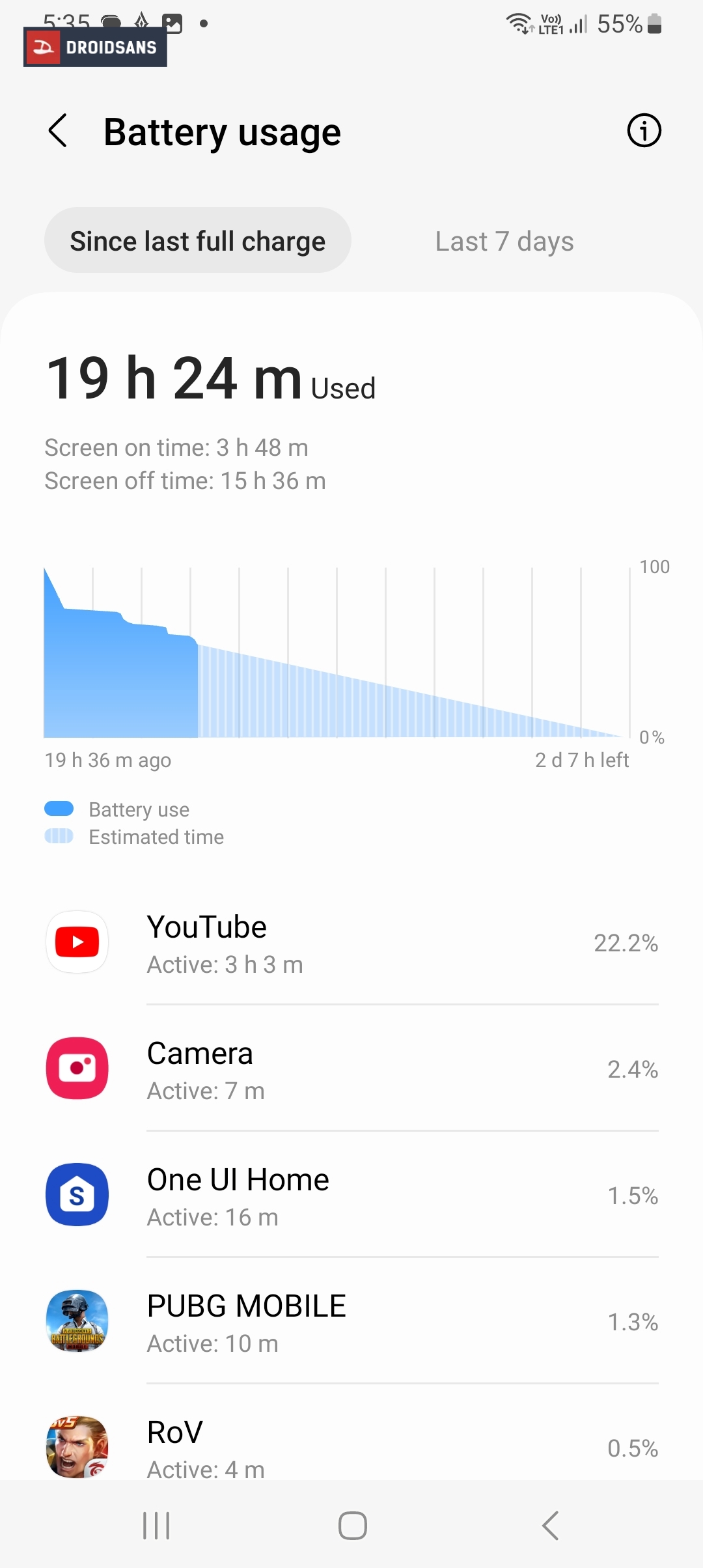The width and height of the screenshot is (703, 1568).
Task: Go back from Battery usage
Action: click(x=58, y=131)
